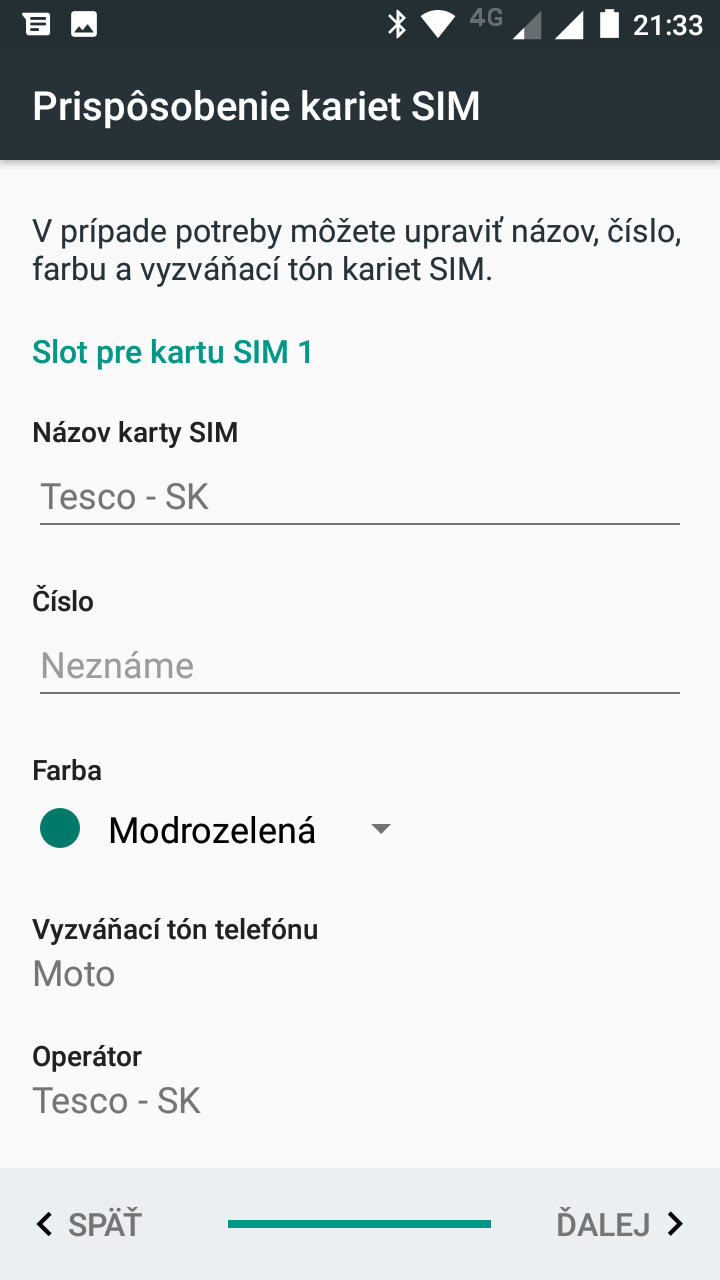Change the Vyzváňací tón telefónu ringtone

coord(360,952)
